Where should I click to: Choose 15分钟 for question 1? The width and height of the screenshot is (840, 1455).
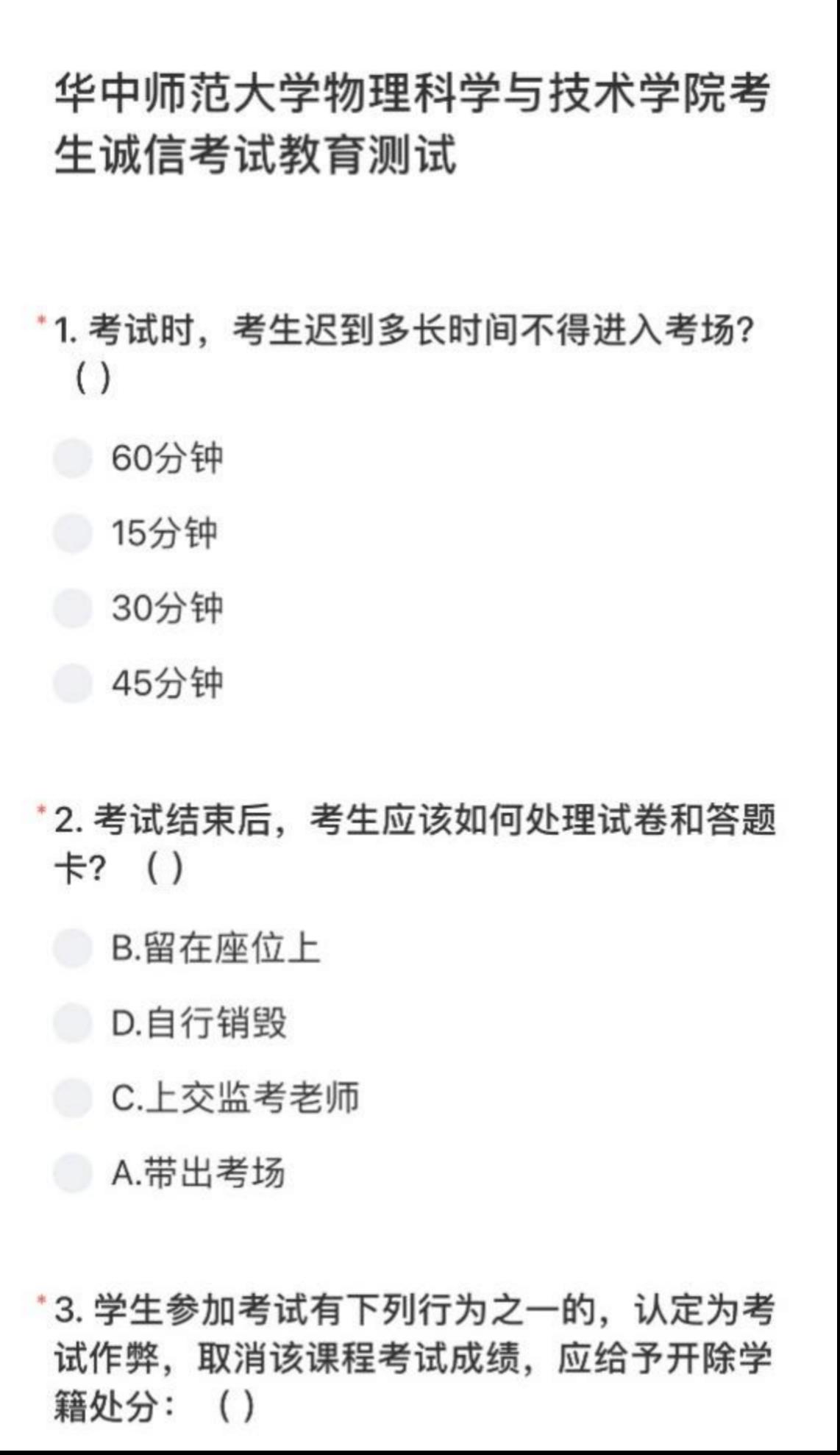pos(73,533)
